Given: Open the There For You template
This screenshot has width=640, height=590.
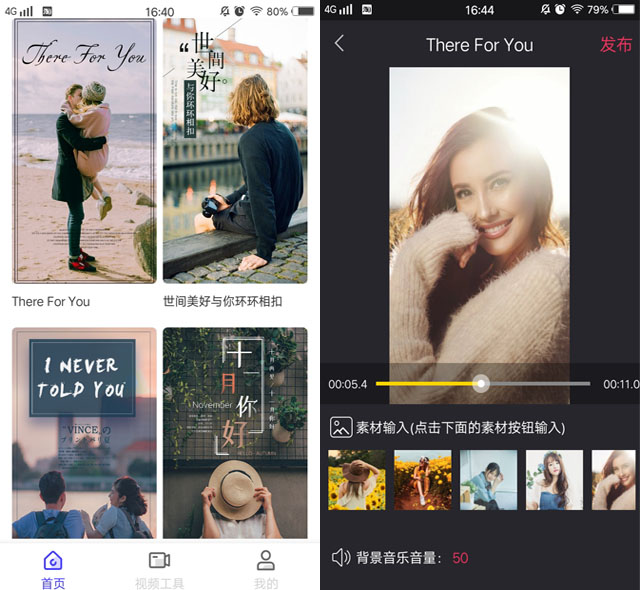Looking at the screenshot, I should click(x=84, y=150).
